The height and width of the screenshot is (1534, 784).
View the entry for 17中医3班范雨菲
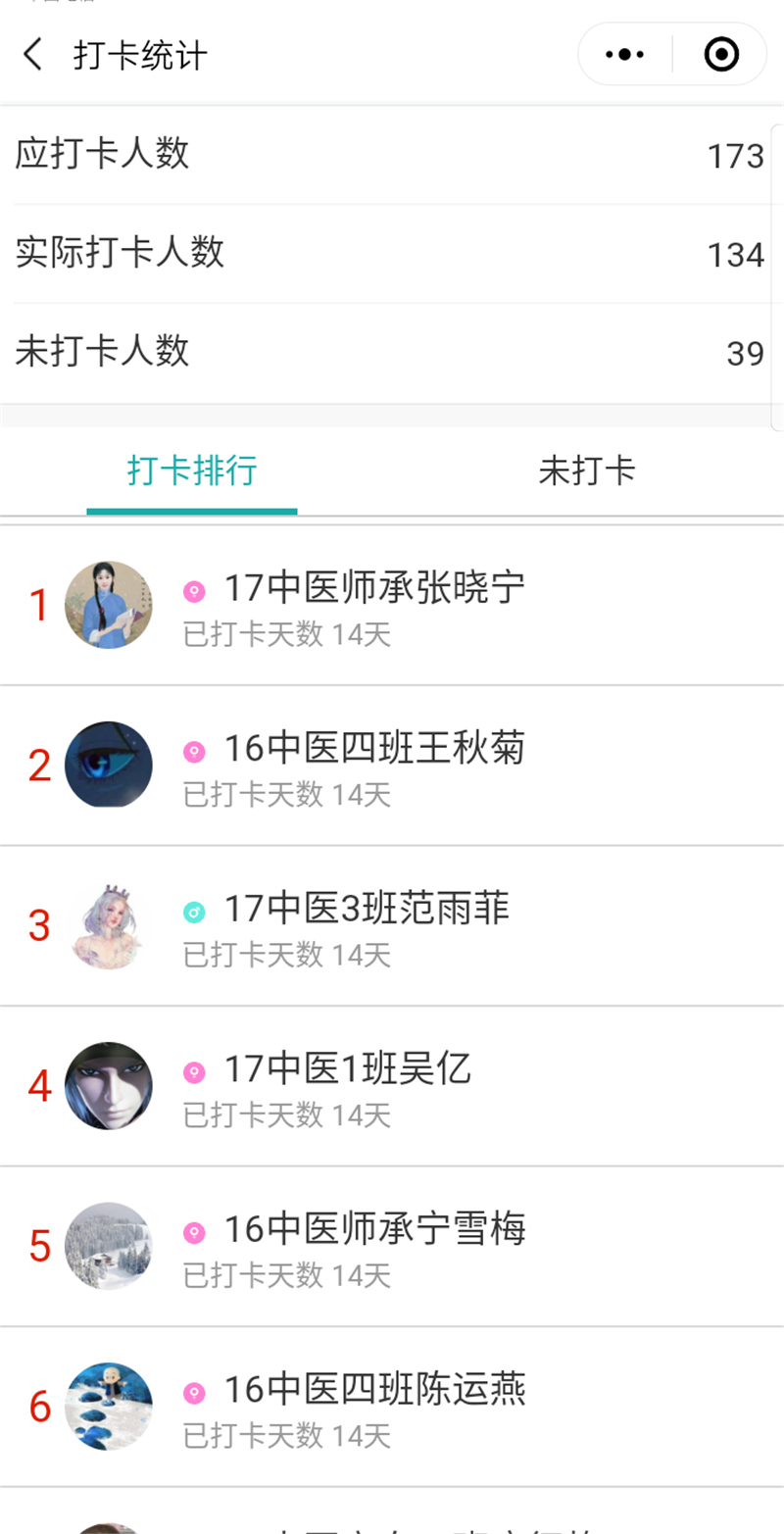392,926
